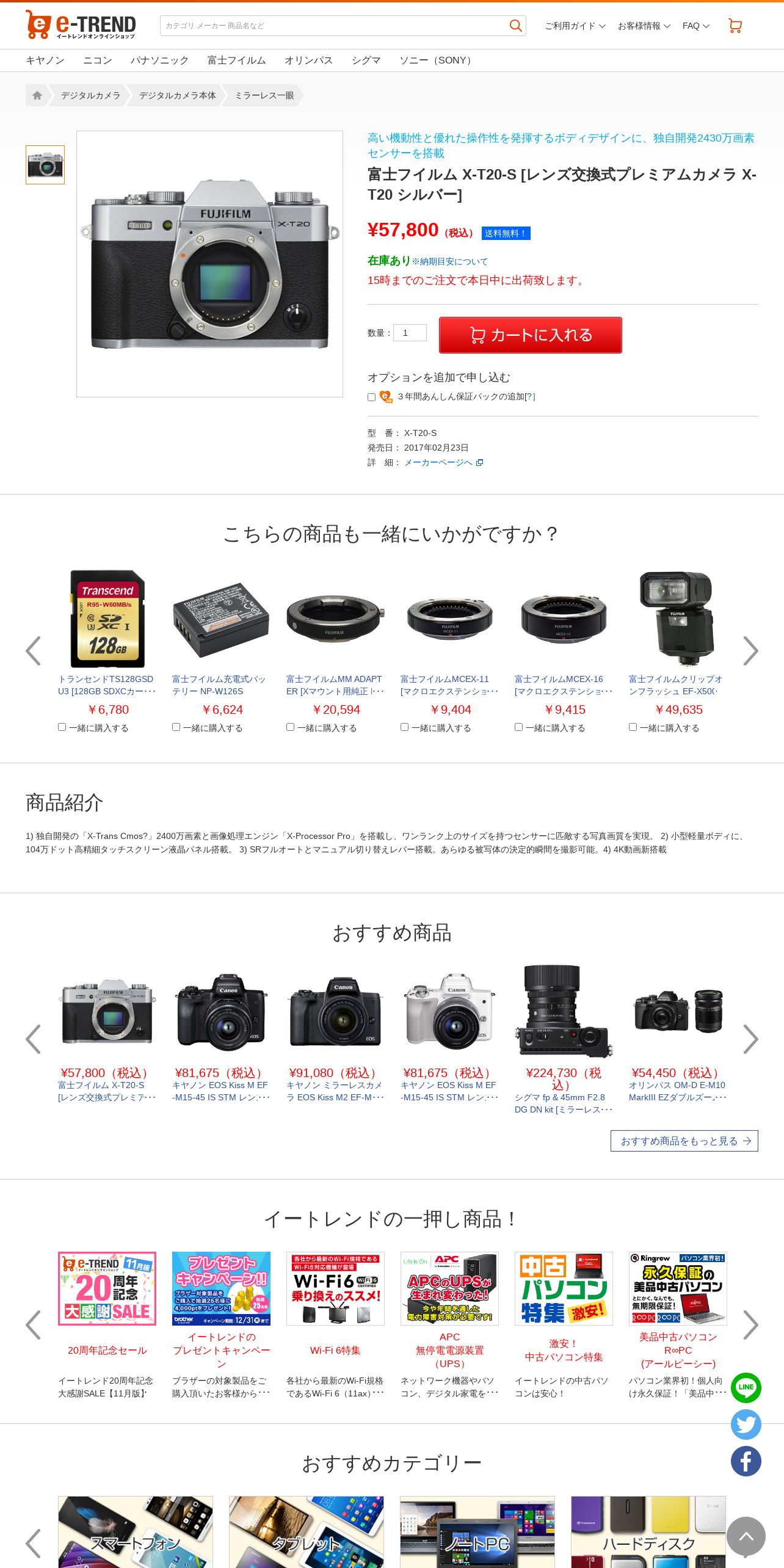
Task: Edit the 数量 quantity field
Action: pyautogui.click(x=410, y=333)
